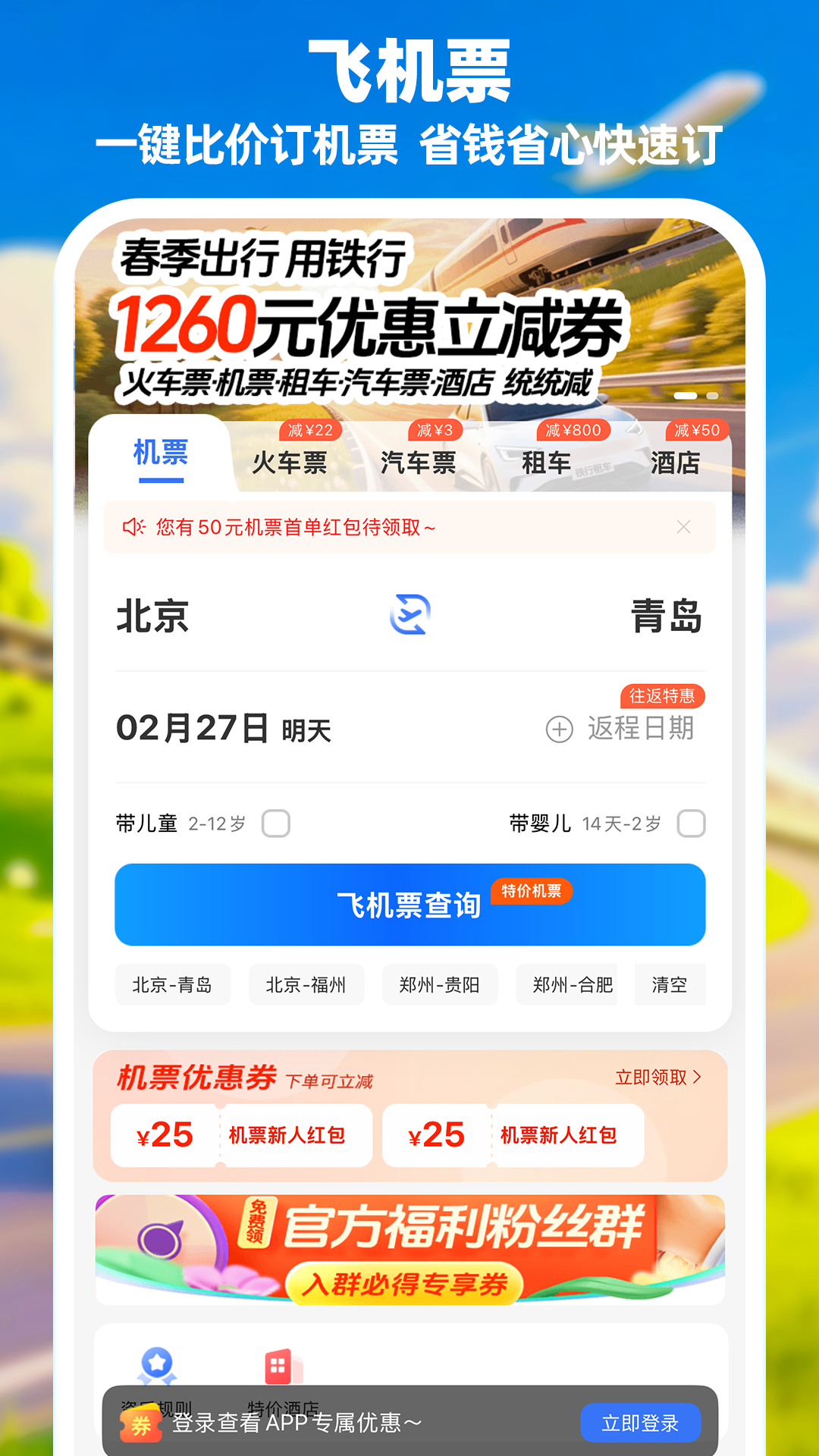This screenshot has width=819, height=1456.
Task: Tap the speaker icon in the red packet banner
Action: tap(133, 526)
